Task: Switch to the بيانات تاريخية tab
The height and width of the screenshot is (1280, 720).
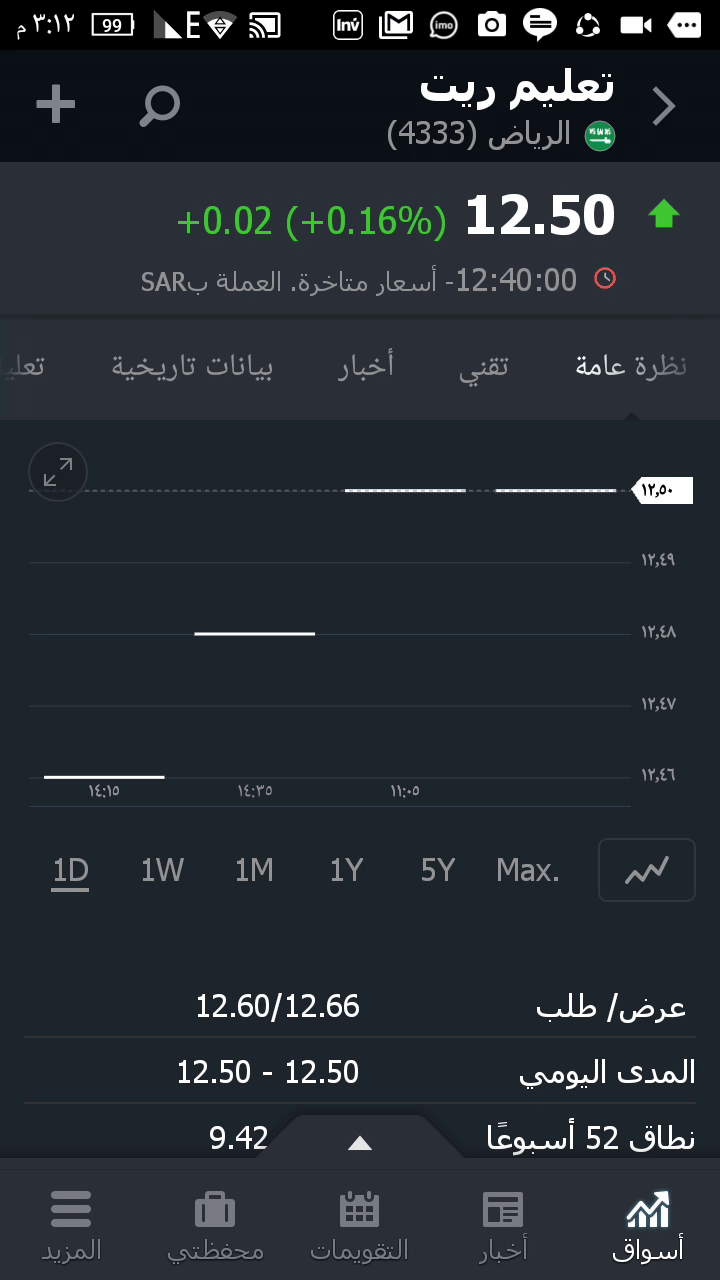Action: [x=193, y=367]
